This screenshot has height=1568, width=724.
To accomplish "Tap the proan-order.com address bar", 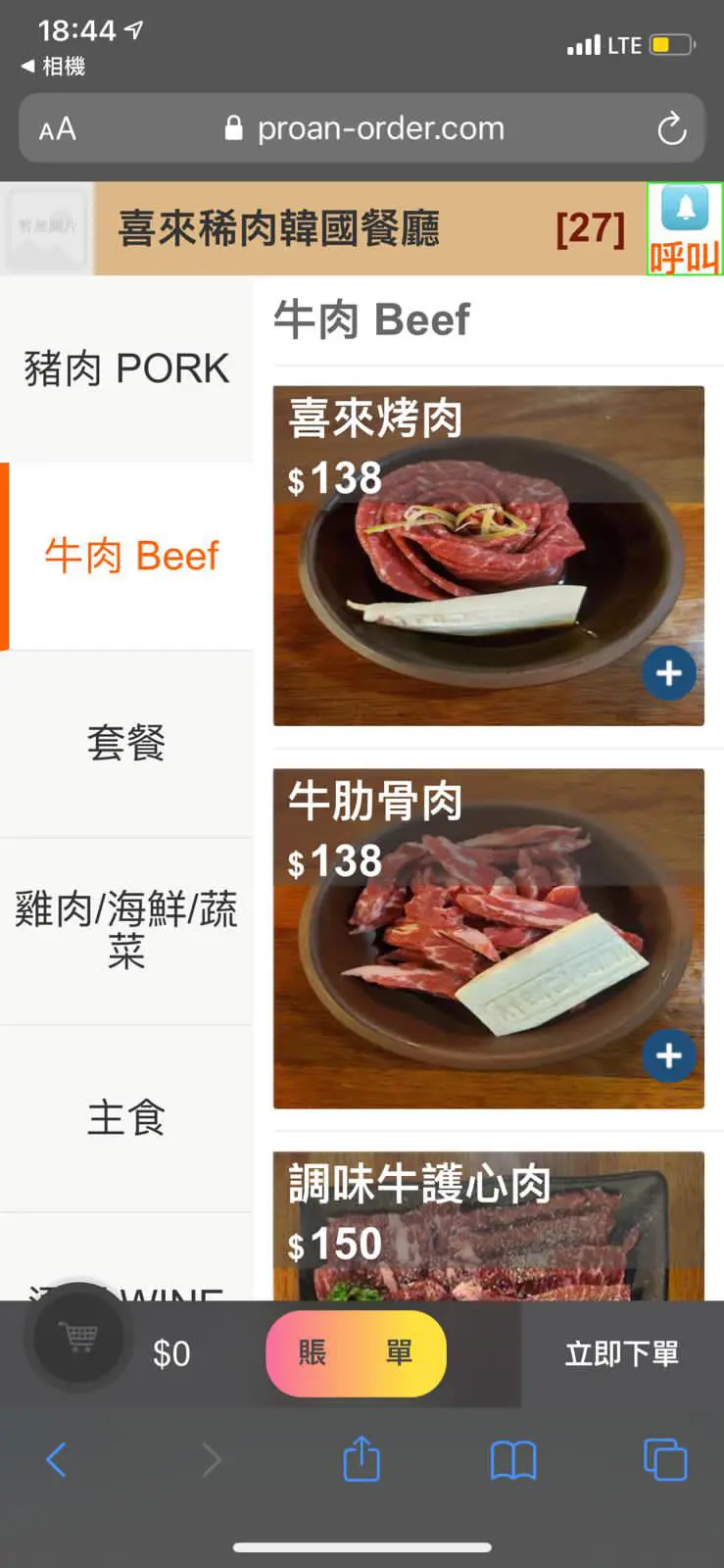I will 380,128.
